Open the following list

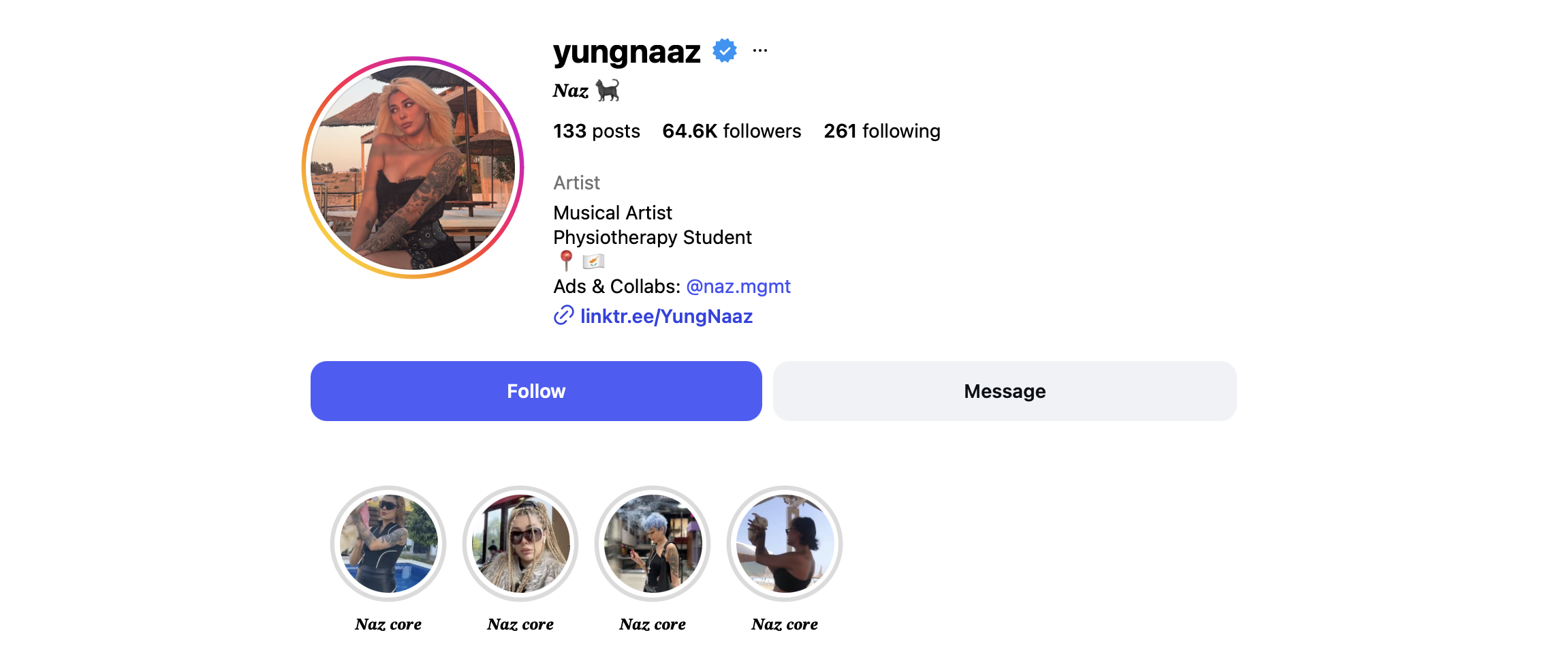[882, 131]
